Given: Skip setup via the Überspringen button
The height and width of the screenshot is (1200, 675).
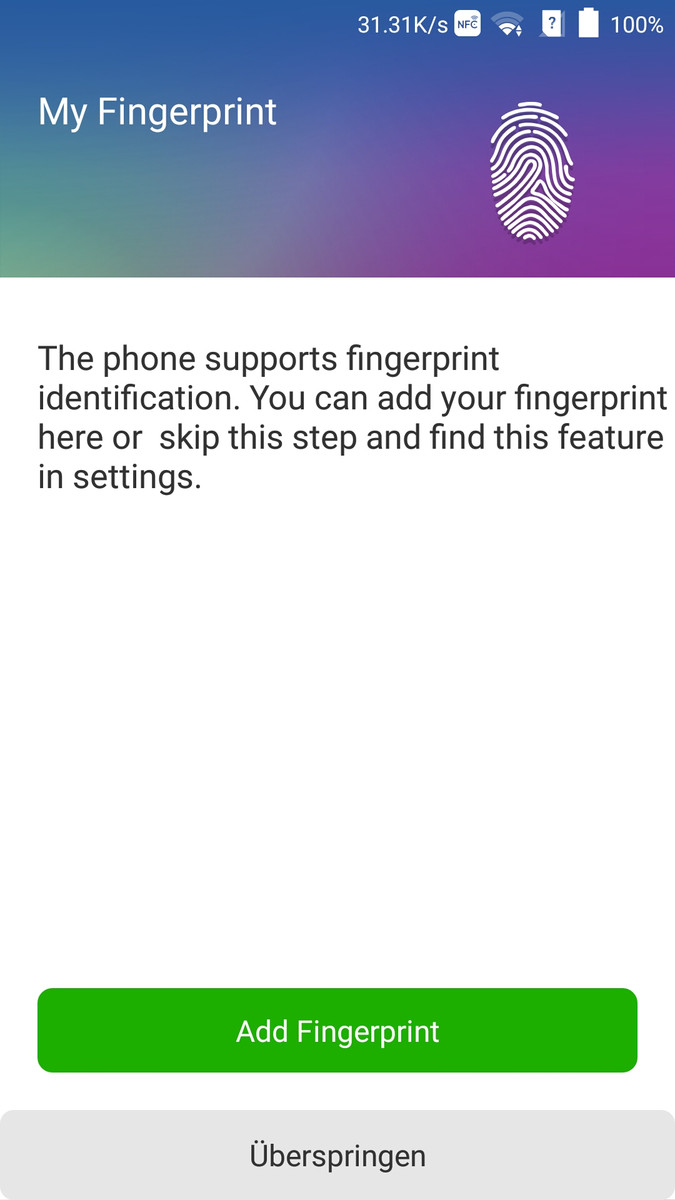Looking at the screenshot, I should pyautogui.click(x=337, y=1155).
